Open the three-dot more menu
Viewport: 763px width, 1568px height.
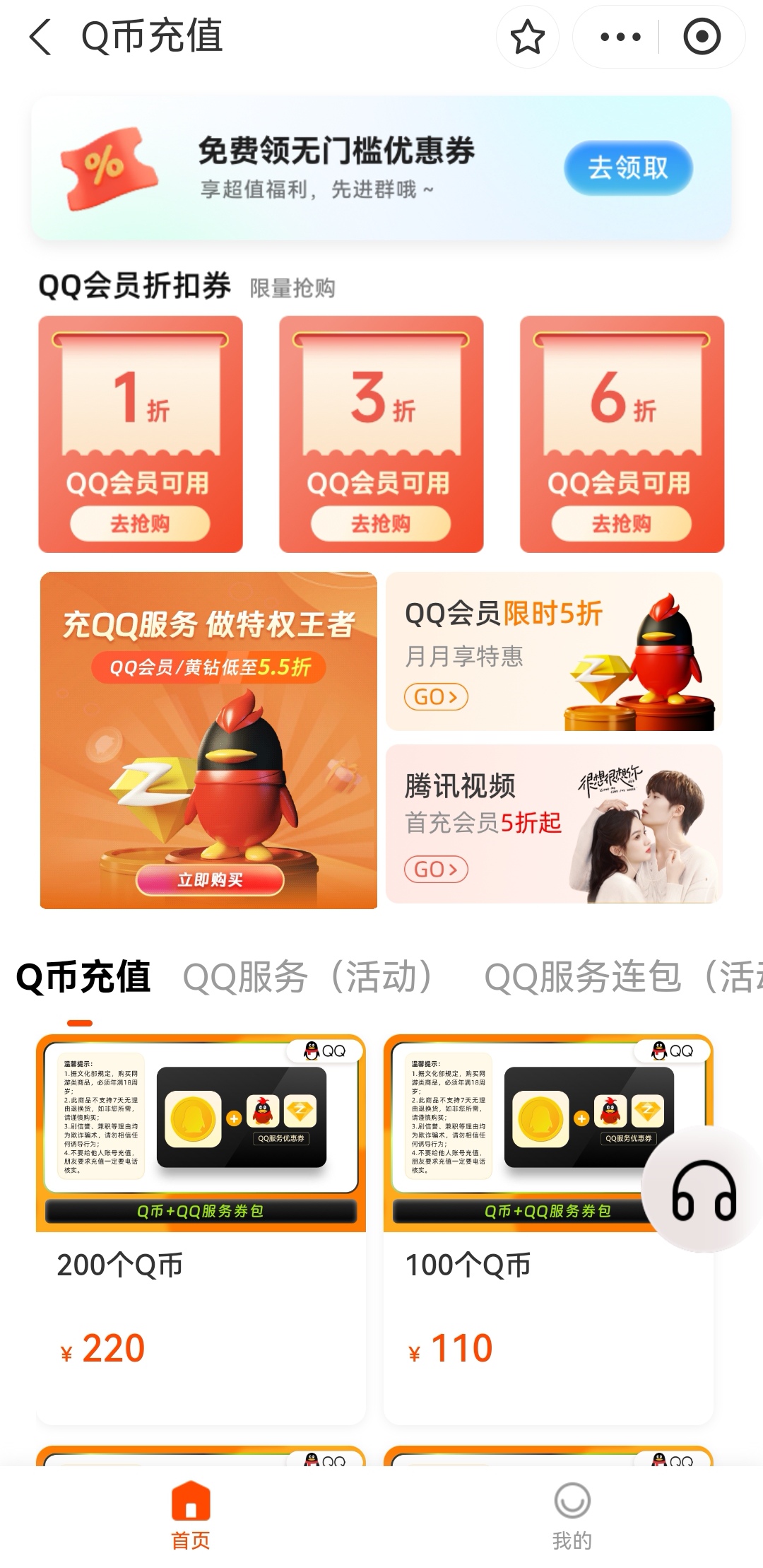(620, 37)
